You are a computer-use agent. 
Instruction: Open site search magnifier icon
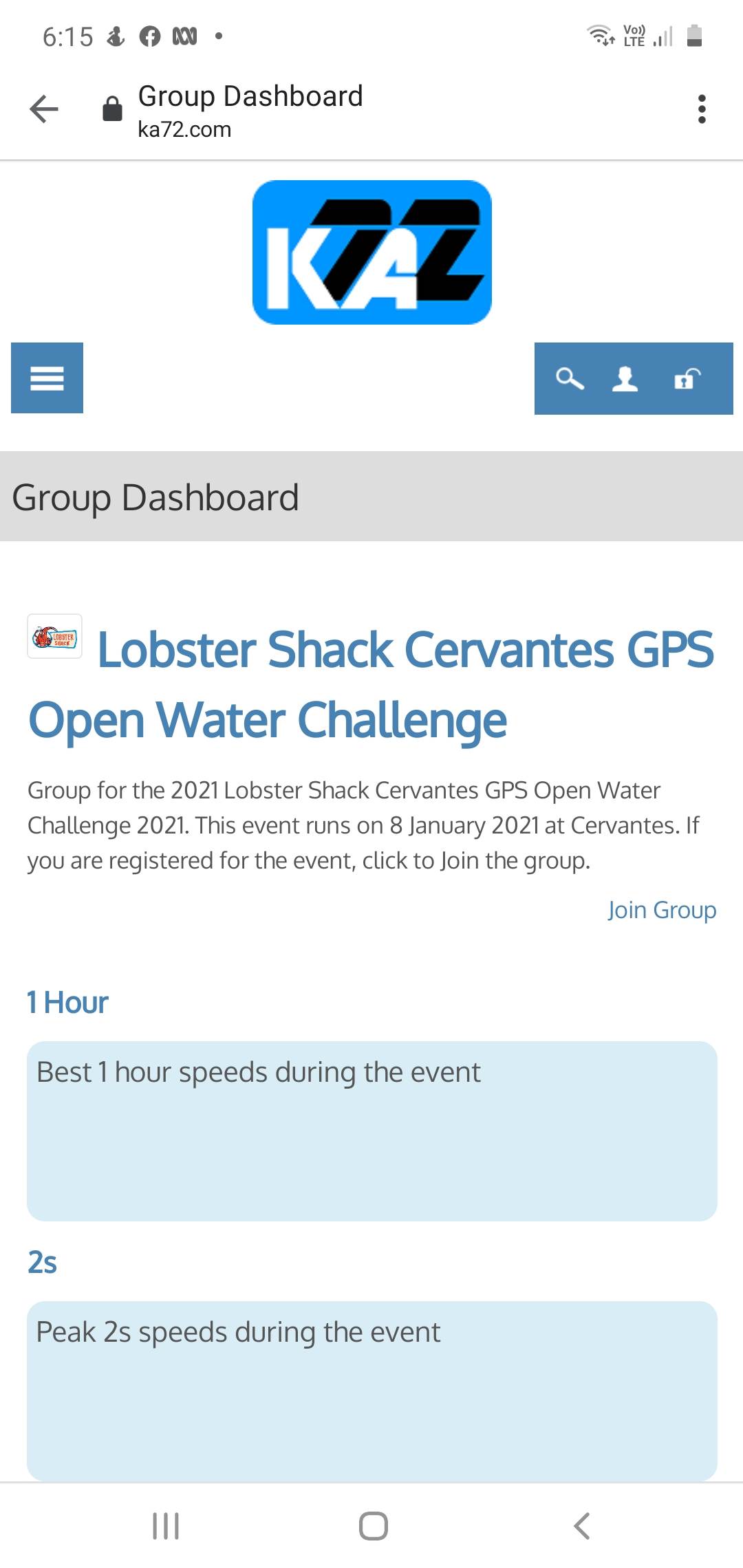[570, 378]
